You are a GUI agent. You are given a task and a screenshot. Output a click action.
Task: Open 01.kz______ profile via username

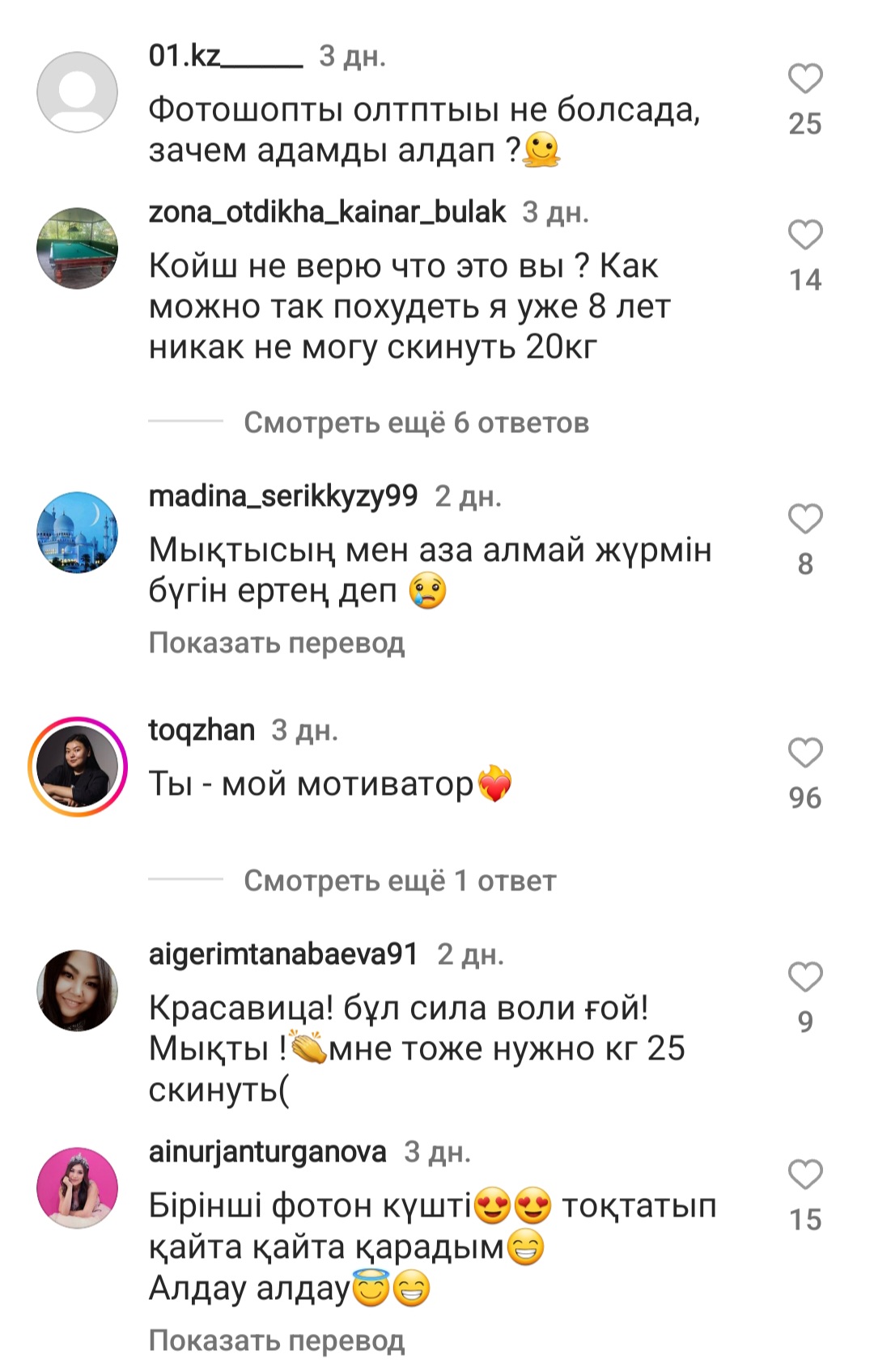(x=225, y=55)
